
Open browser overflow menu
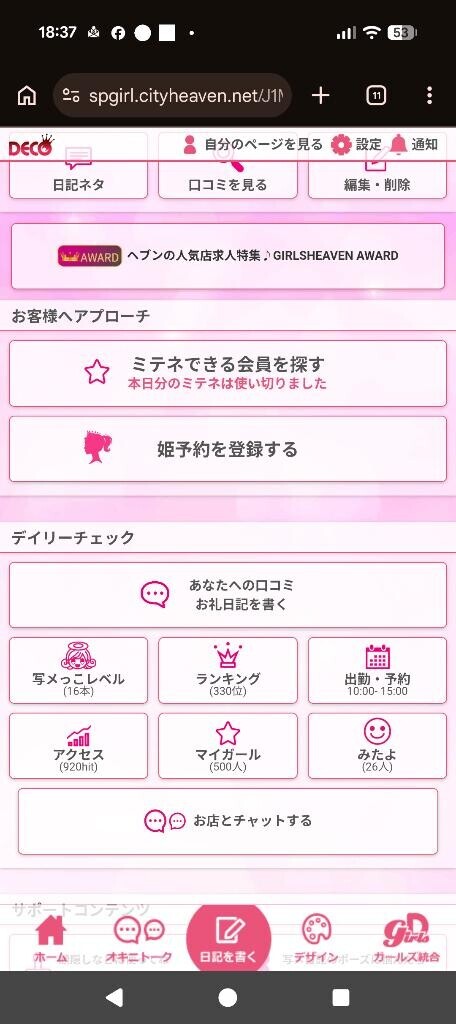pos(429,96)
